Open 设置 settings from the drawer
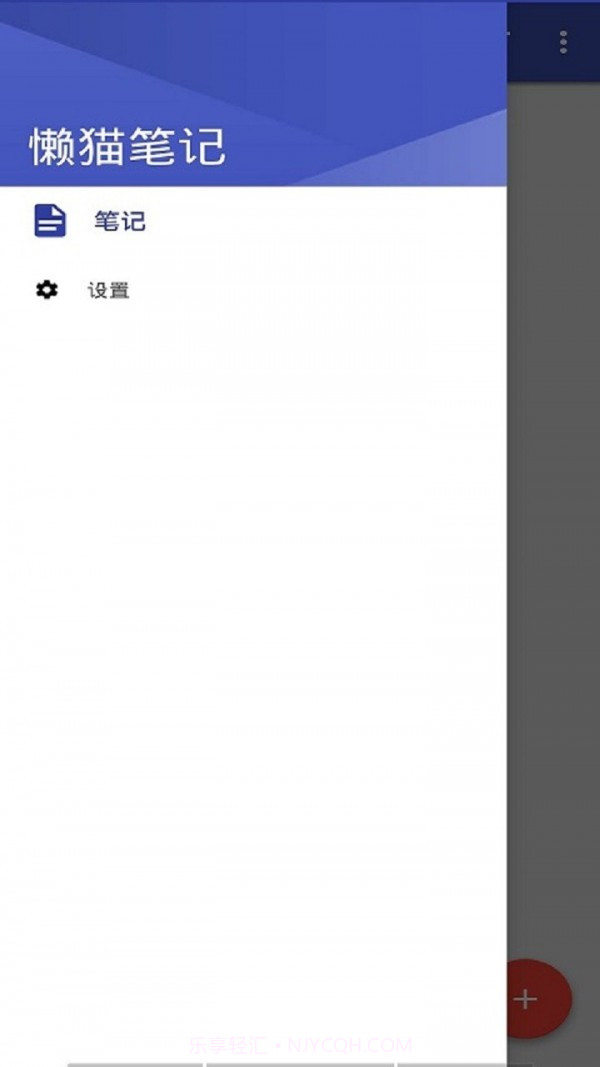This screenshot has height=1067, width=600. coord(108,291)
